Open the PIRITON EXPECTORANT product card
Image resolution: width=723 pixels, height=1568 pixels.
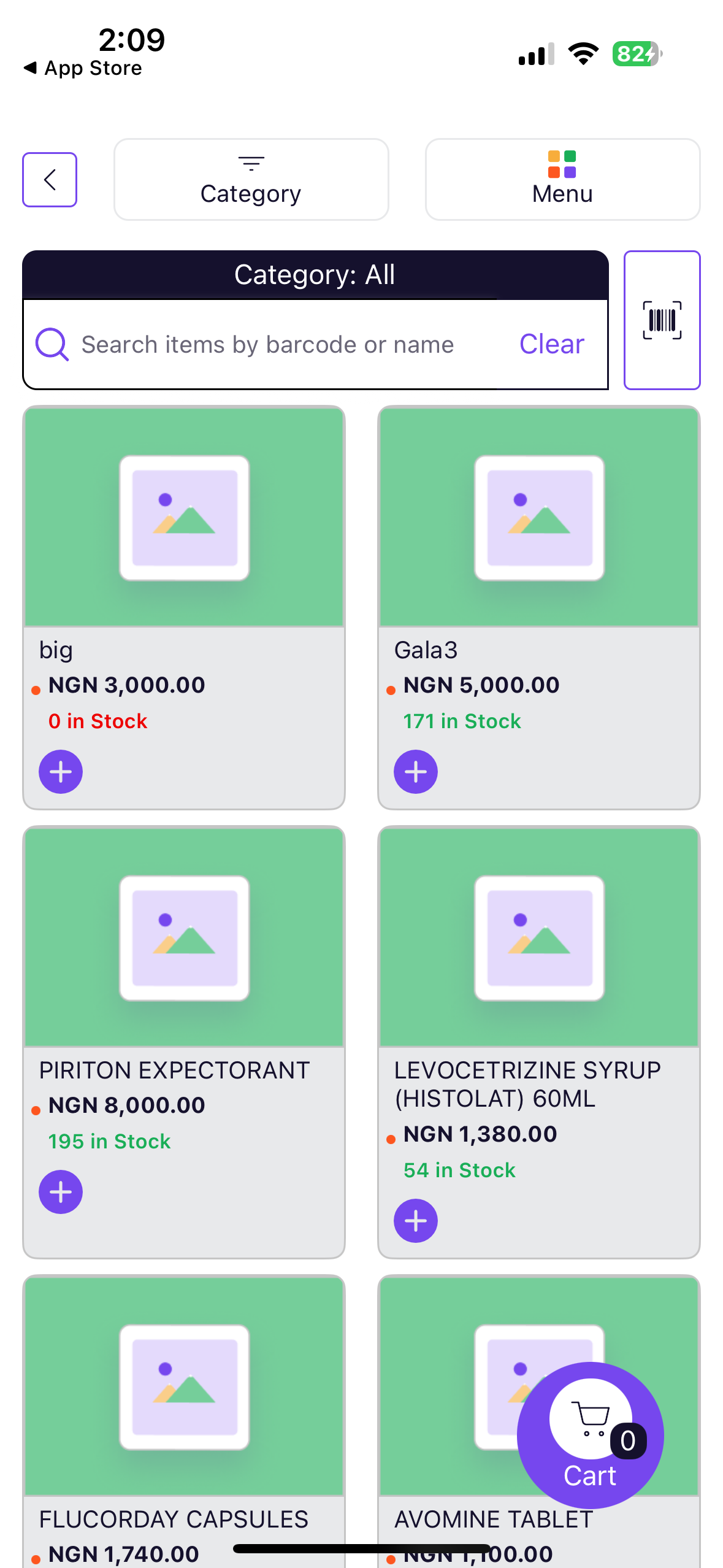[x=183, y=937]
